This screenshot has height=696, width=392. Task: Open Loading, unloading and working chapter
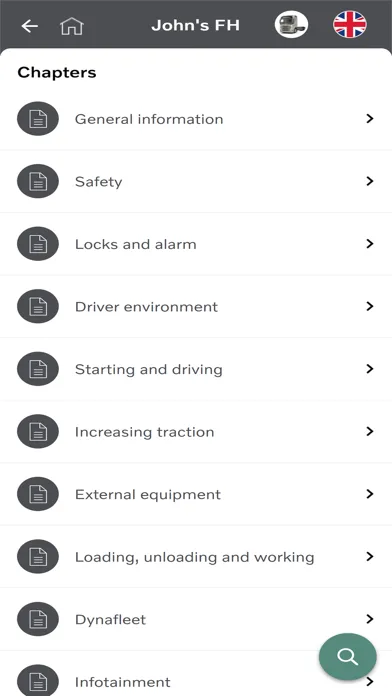pyautogui.click(x=196, y=557)
